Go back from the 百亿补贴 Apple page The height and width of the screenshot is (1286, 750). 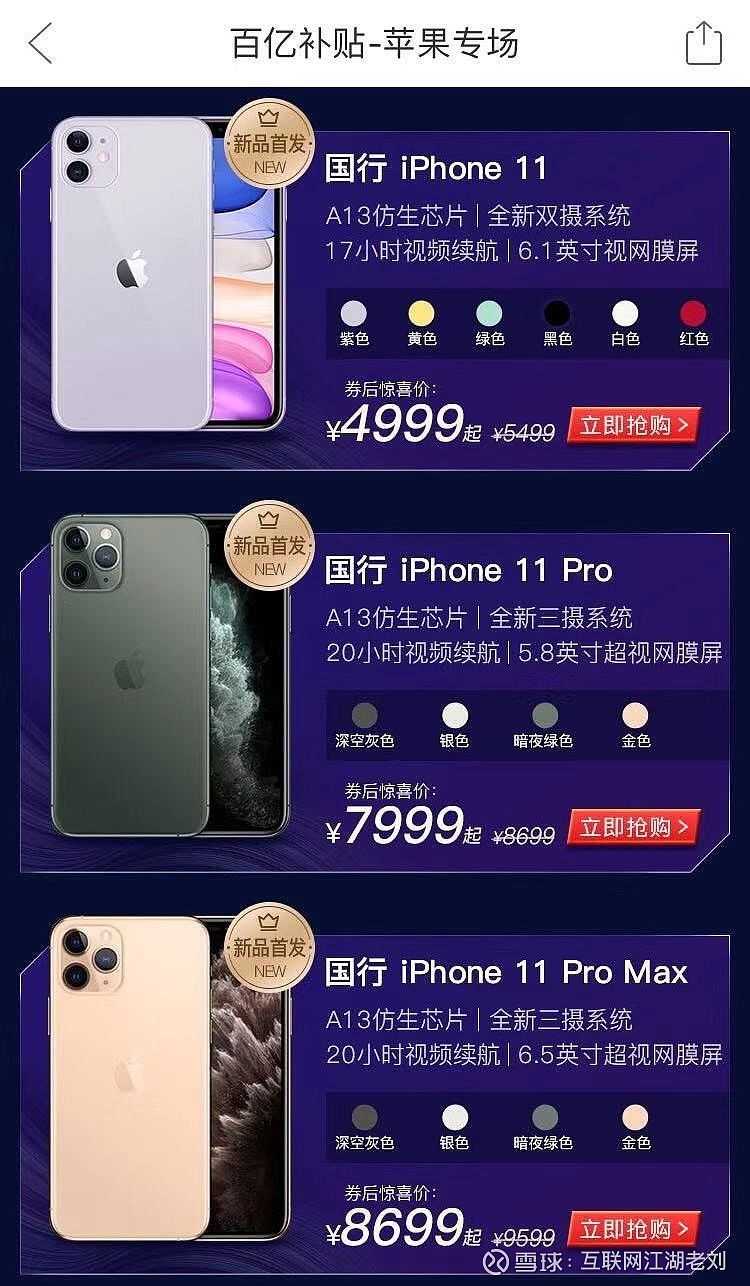(41, 44)
